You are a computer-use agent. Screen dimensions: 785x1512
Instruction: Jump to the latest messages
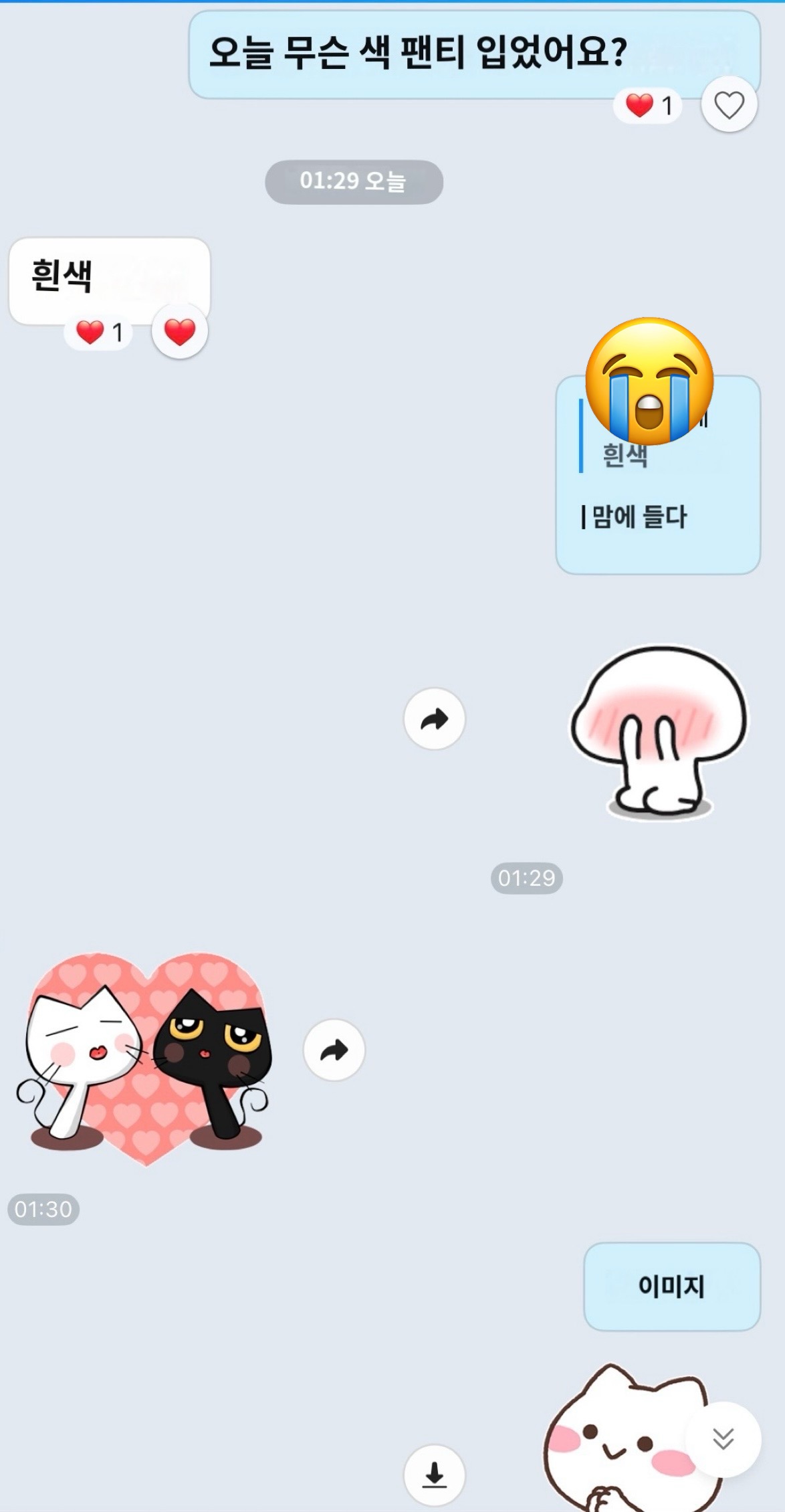[x=723, y=1438]
